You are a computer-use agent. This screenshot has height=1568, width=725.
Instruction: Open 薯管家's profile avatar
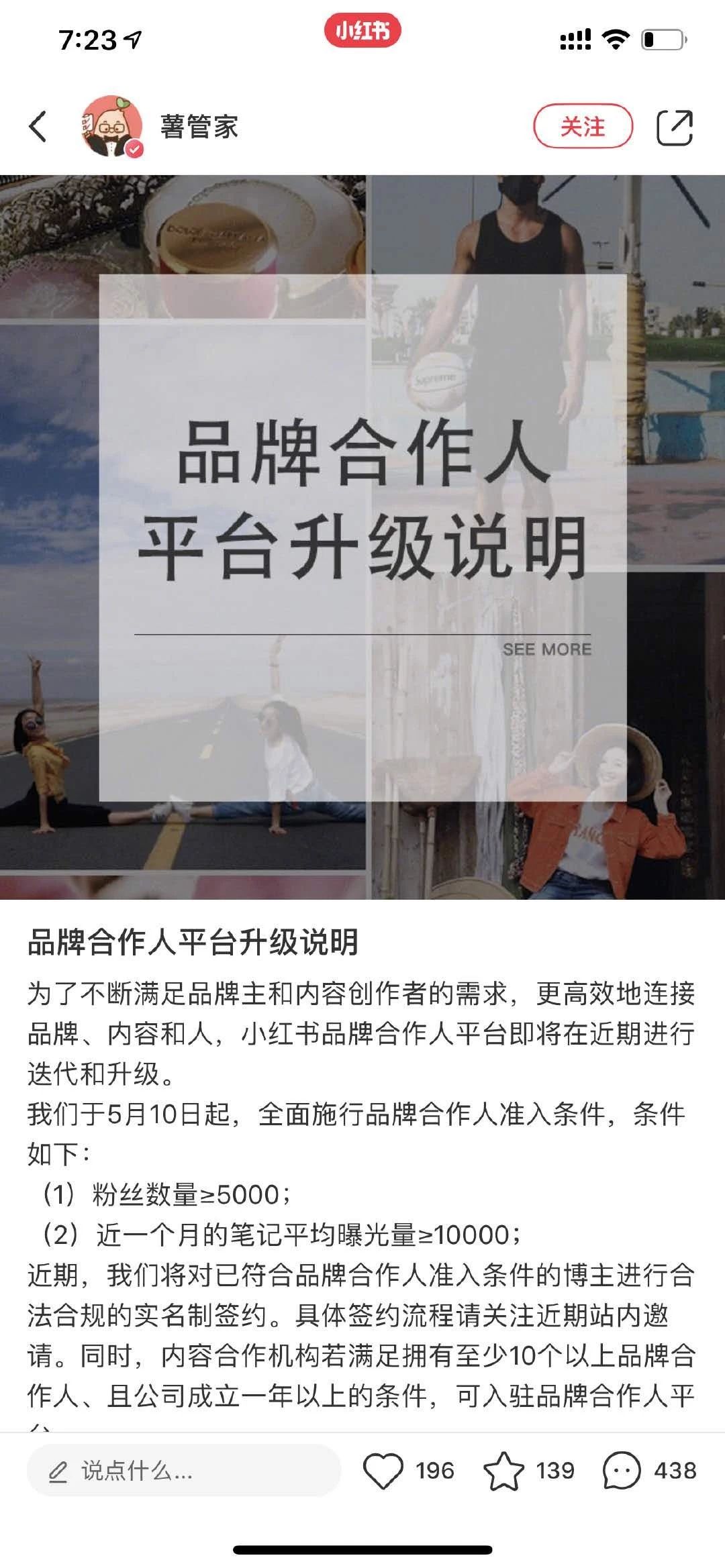pos(111,126)
